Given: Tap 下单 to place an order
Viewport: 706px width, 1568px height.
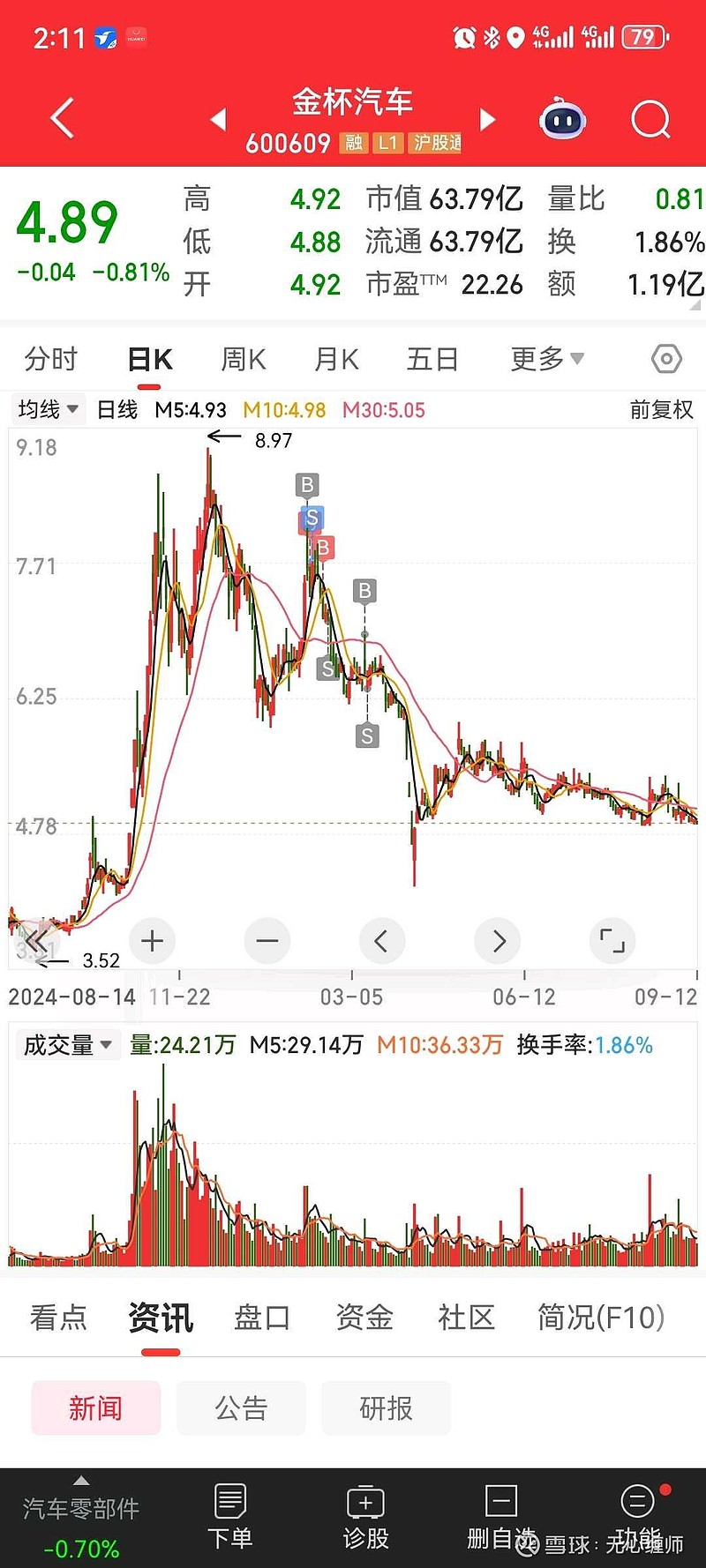Looking at the screenshot, I should (x=230, y=1517).
